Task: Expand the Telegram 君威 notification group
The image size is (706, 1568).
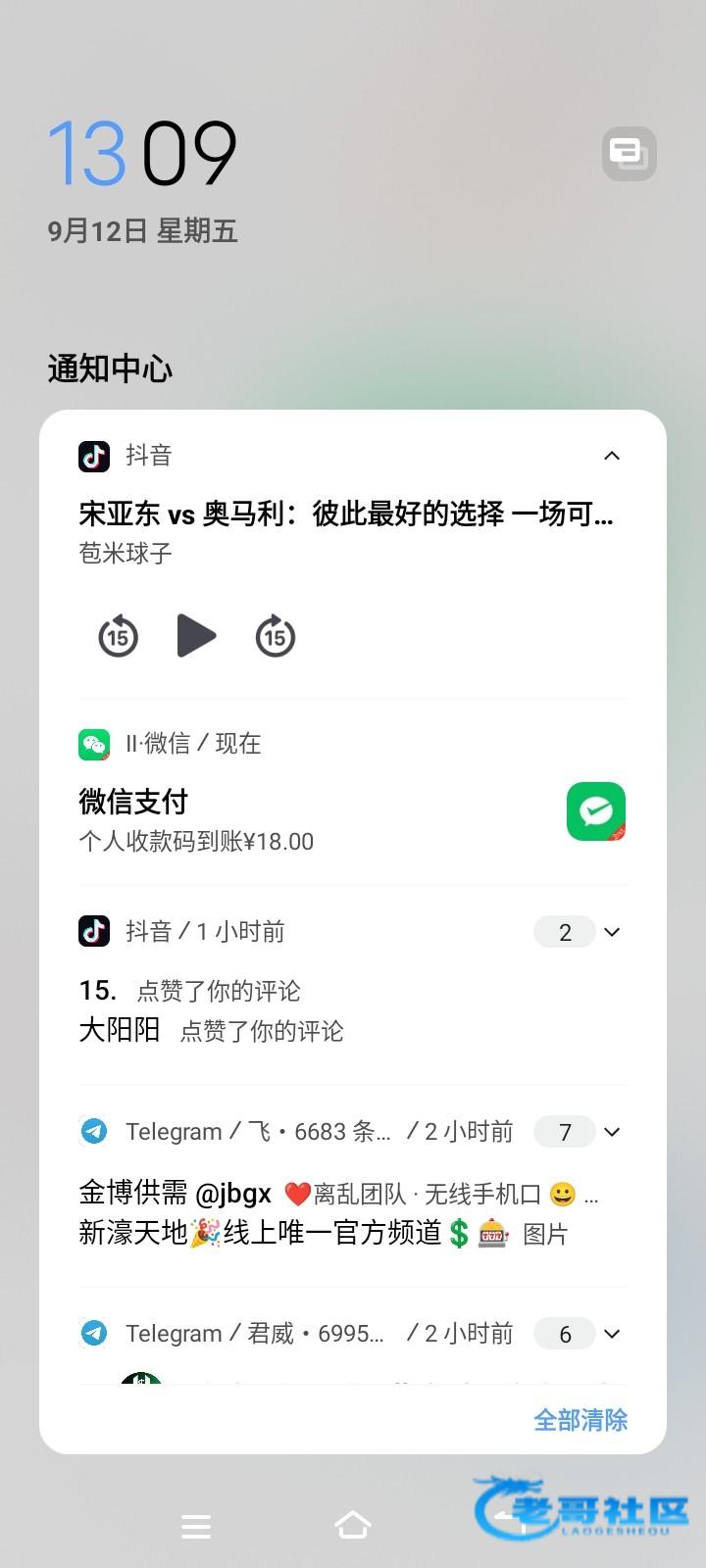Action: 612,1334
